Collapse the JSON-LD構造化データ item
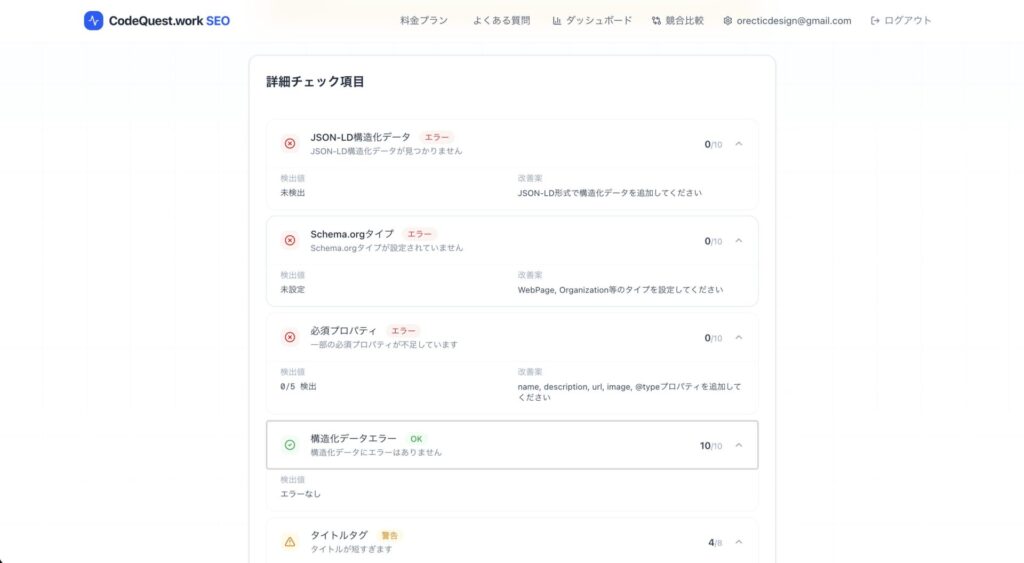 tap(739, 144)
